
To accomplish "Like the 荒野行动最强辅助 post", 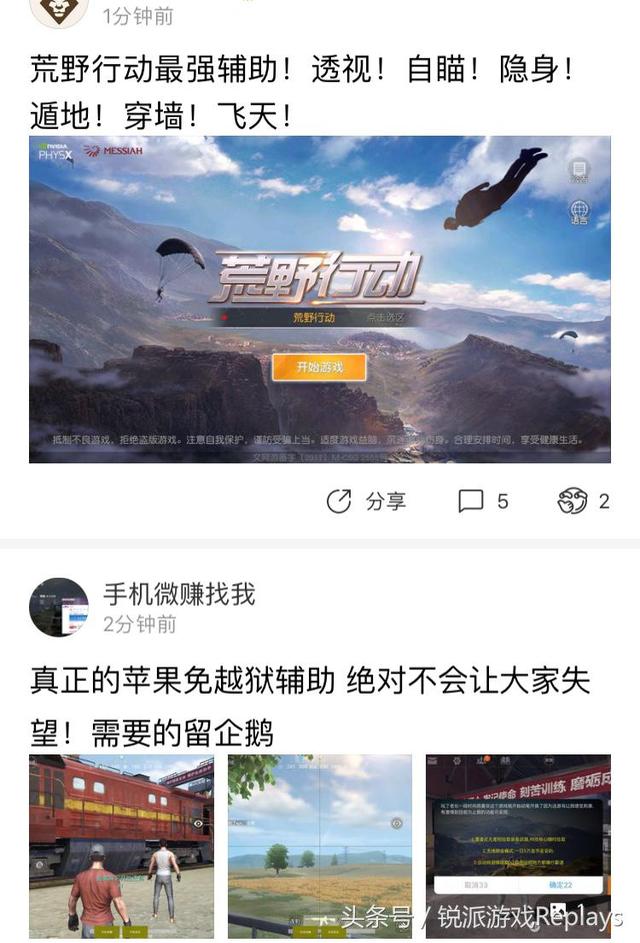I will coord(583,501).
